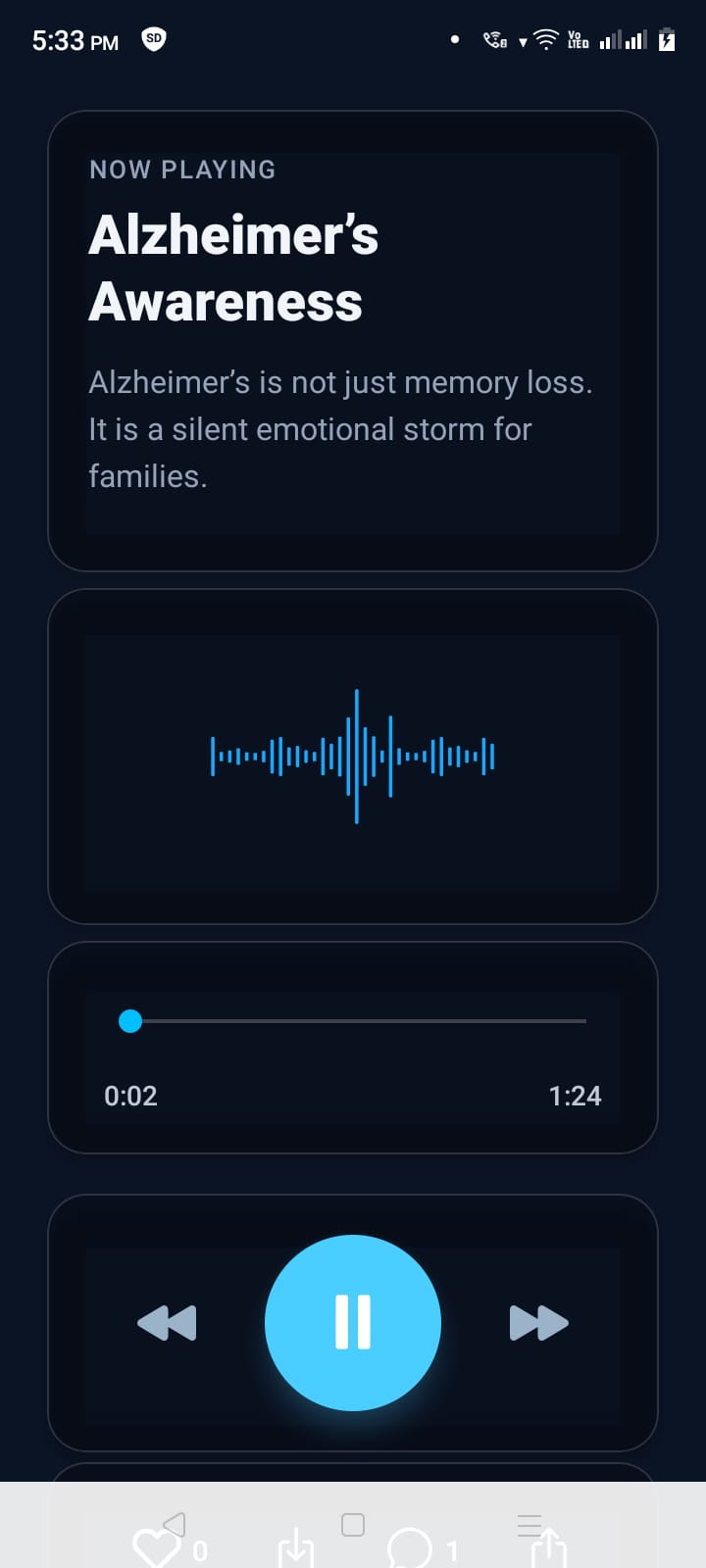Tap the 0:02 elapsed time label
The image size is (706, 1568).
click(130, 1096)
